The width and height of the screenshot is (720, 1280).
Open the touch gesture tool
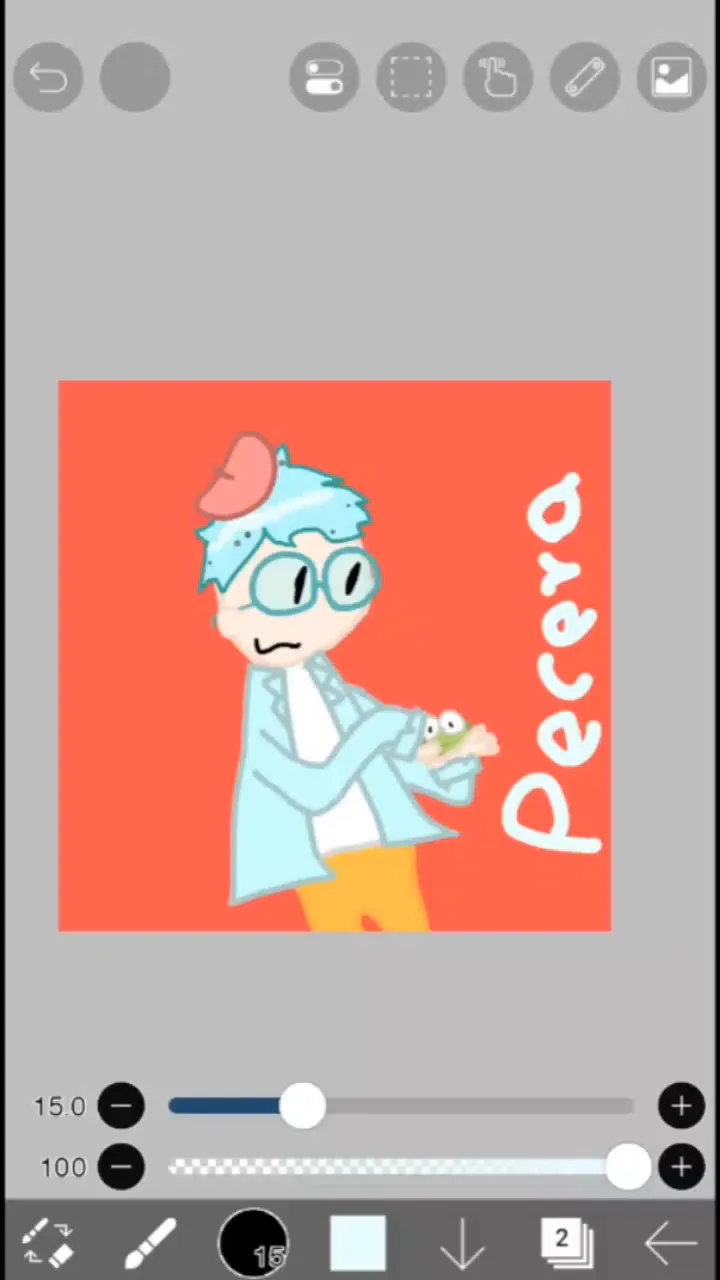[x=498, y=77]
